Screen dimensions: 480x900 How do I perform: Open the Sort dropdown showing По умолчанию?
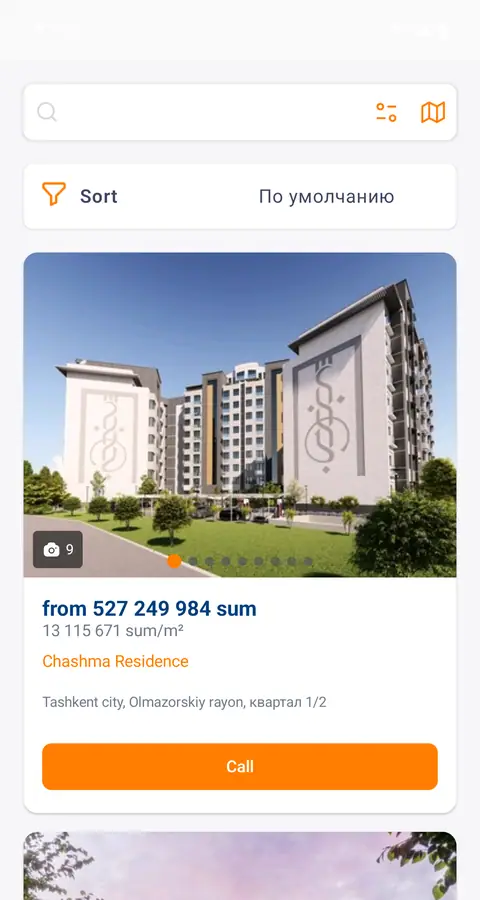pyautogui.click(x=240, y=196)
